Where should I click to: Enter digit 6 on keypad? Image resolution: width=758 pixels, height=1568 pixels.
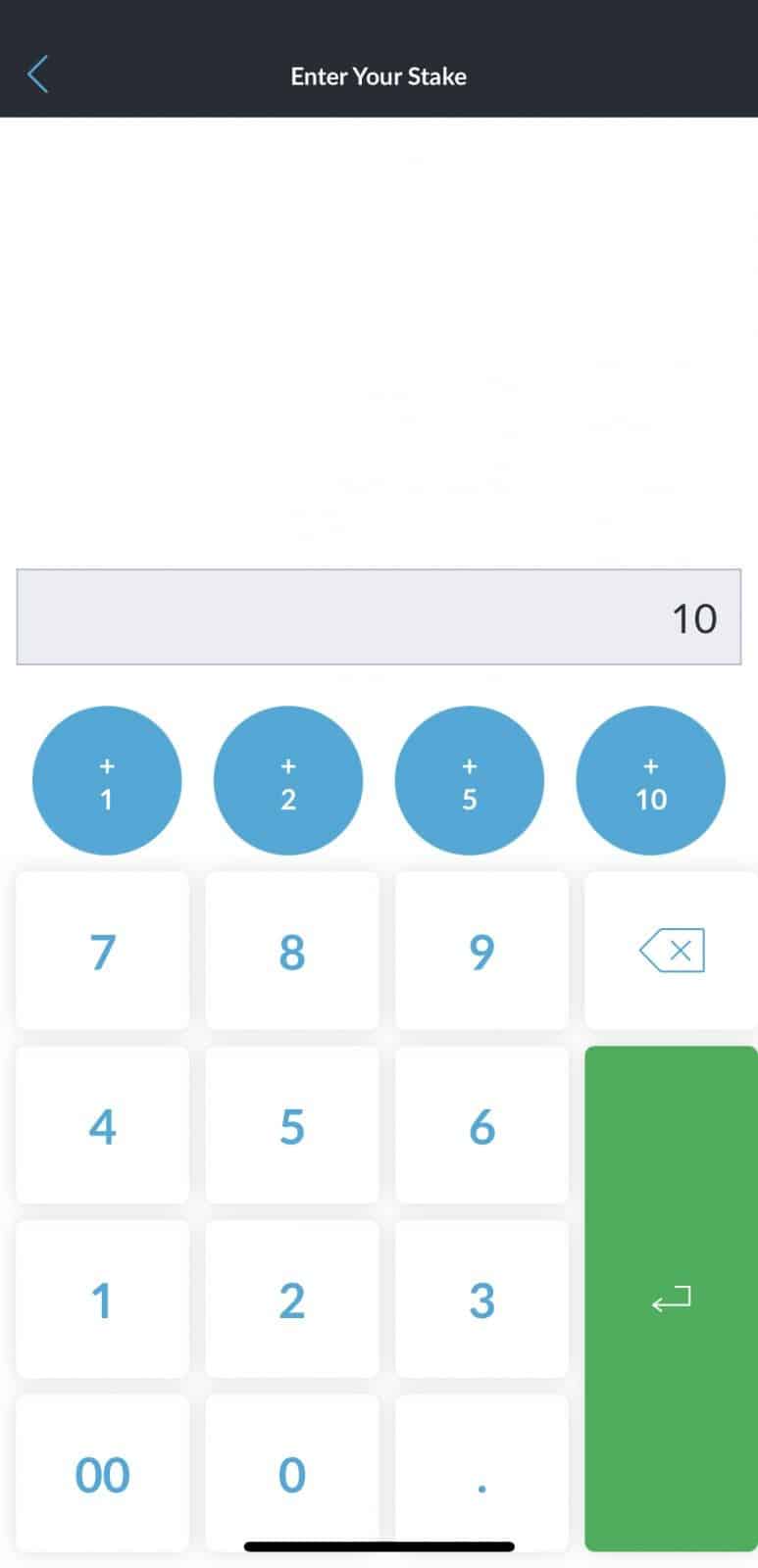click(481, 1125)
